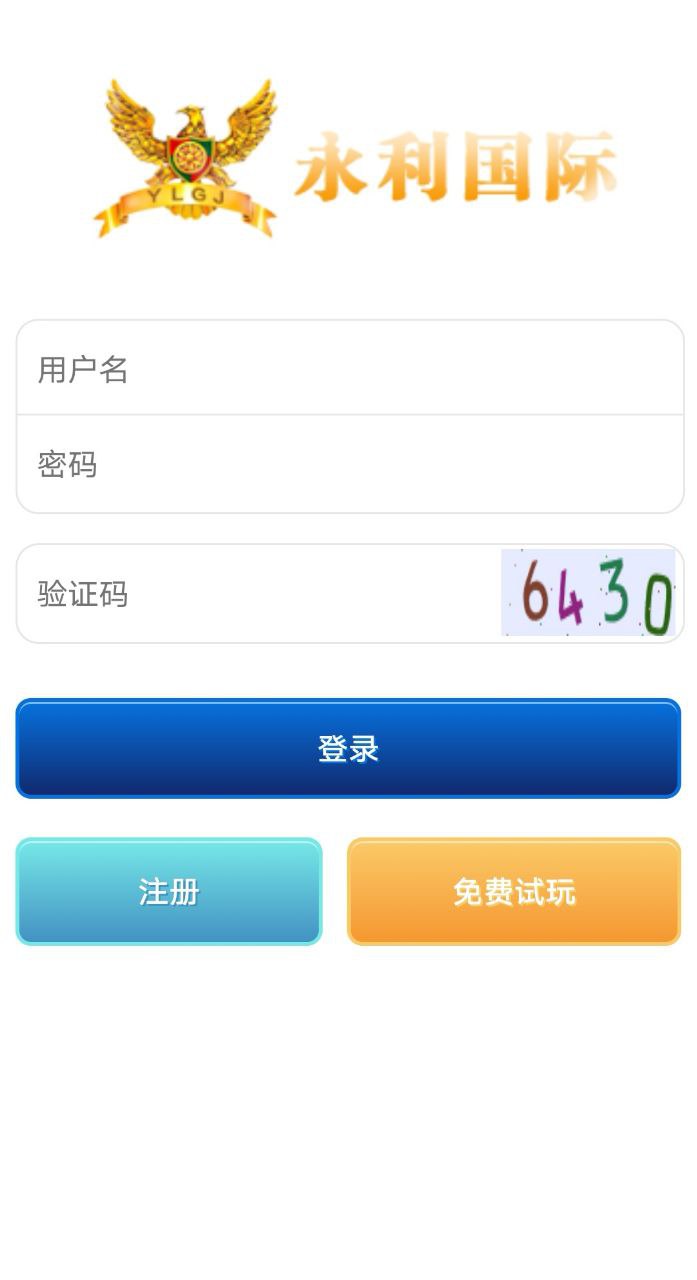
Task: Open 注册 registration
Action: click(169, 891)
